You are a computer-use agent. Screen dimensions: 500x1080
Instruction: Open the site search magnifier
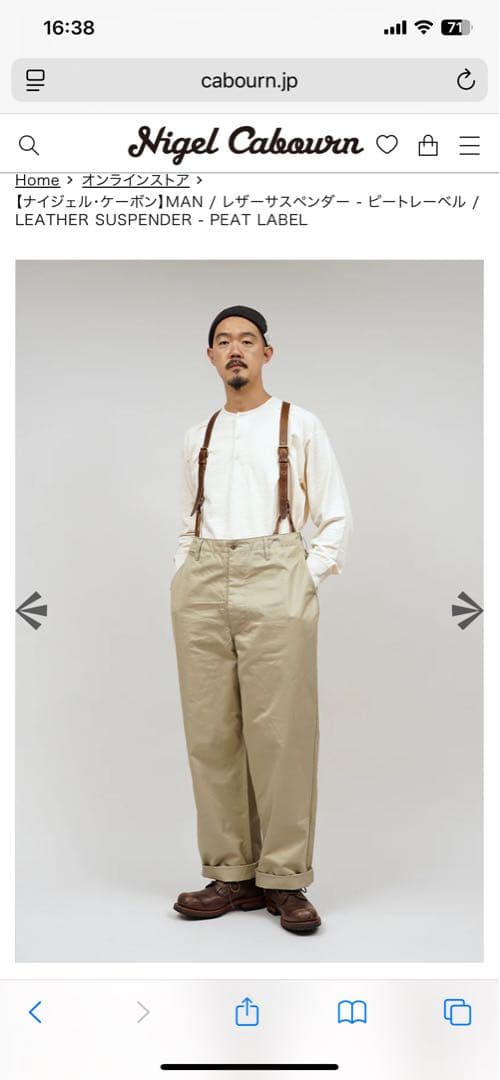tap(28, 145)
